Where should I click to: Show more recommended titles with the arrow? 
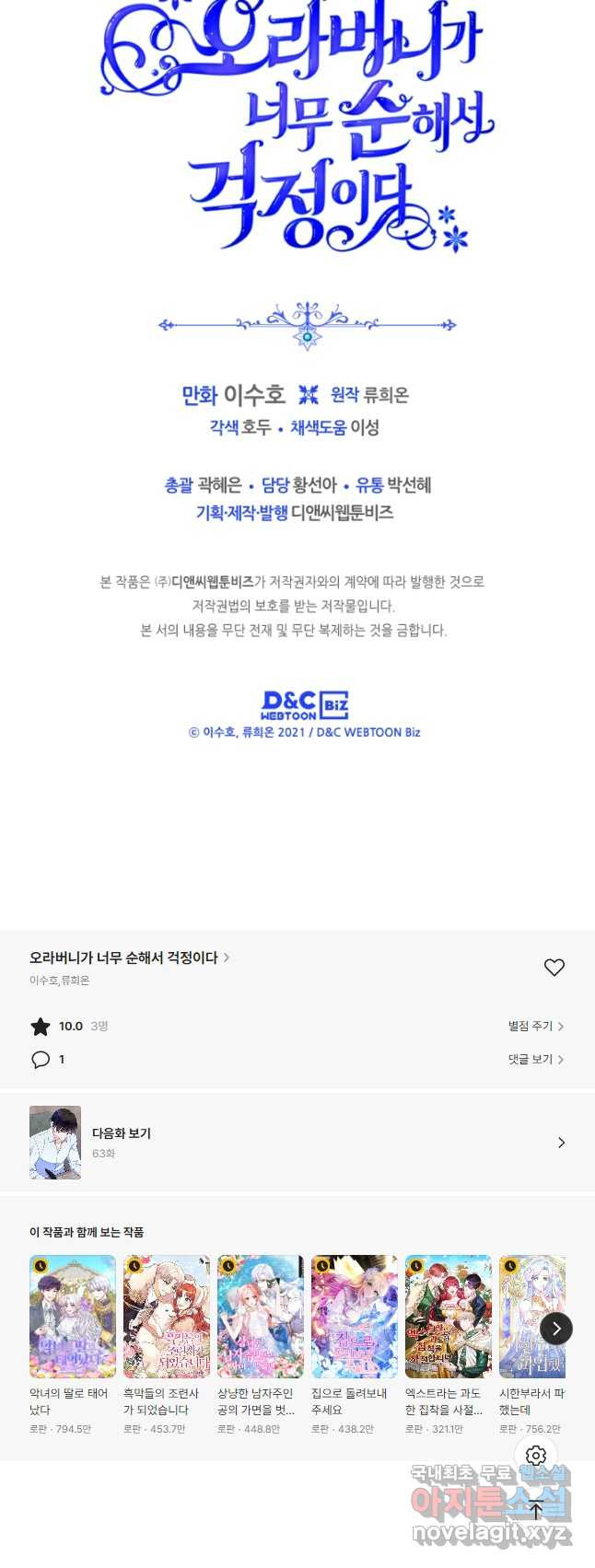[x=556, y=1328]
